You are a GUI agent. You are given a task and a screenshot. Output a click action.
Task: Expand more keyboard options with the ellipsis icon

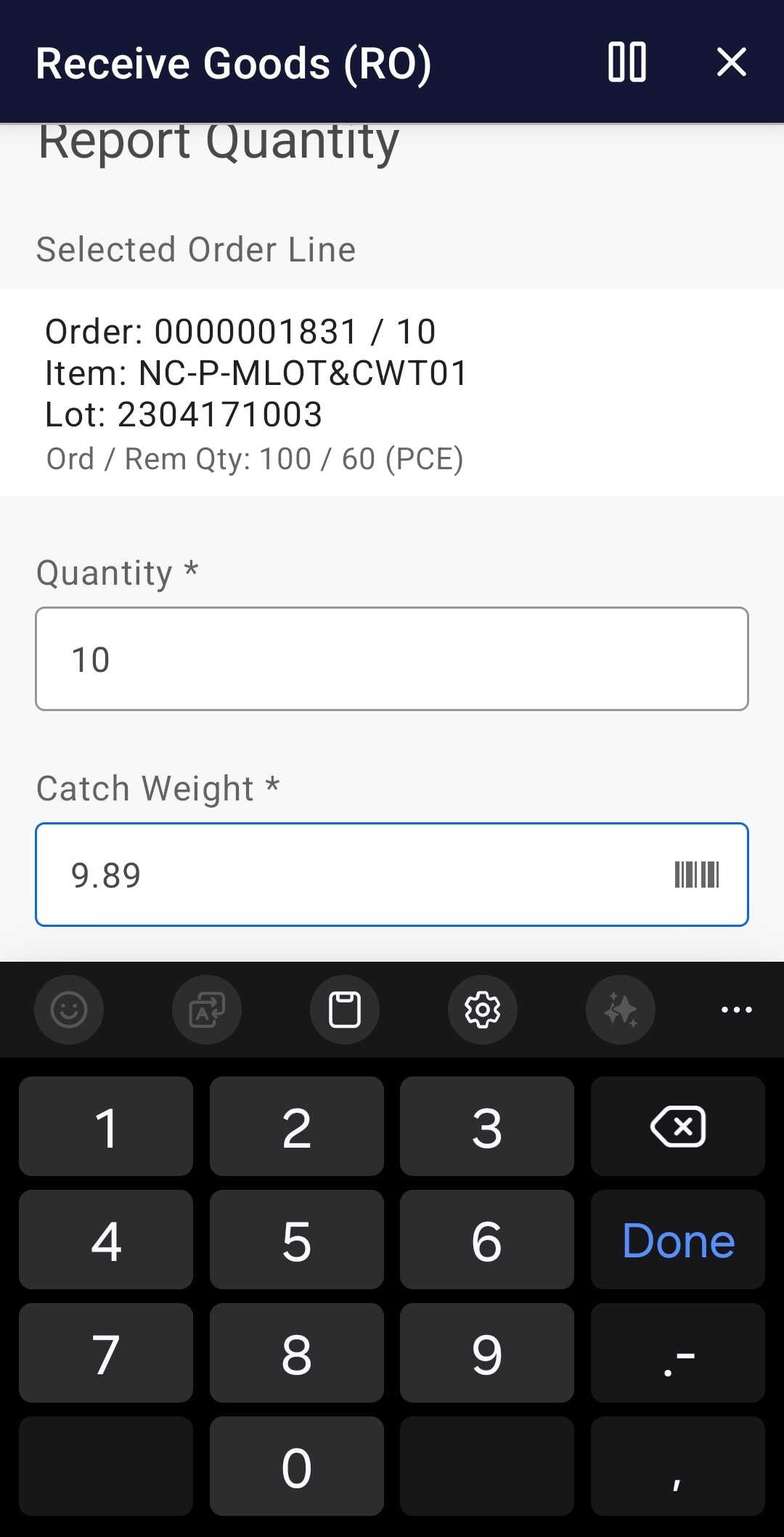tap(737, 1009)
